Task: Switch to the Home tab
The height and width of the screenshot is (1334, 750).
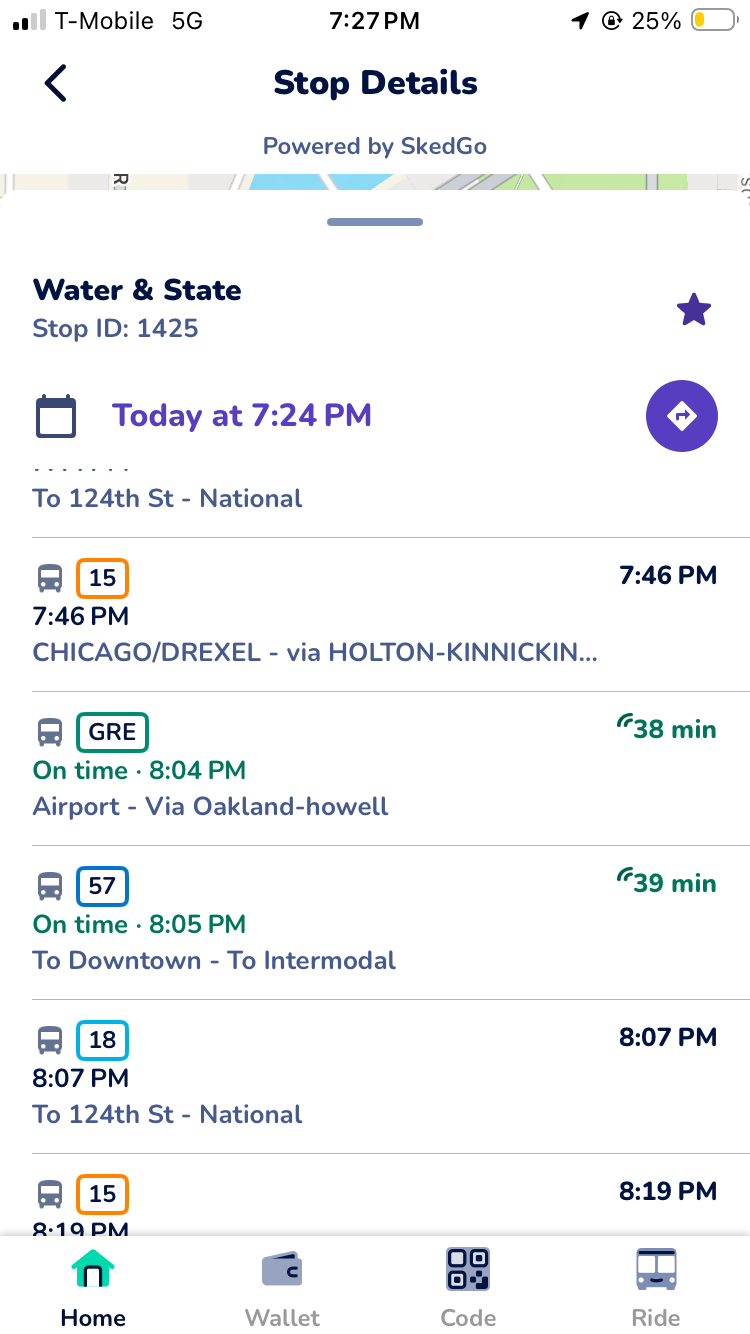Action: point(93,1288)
